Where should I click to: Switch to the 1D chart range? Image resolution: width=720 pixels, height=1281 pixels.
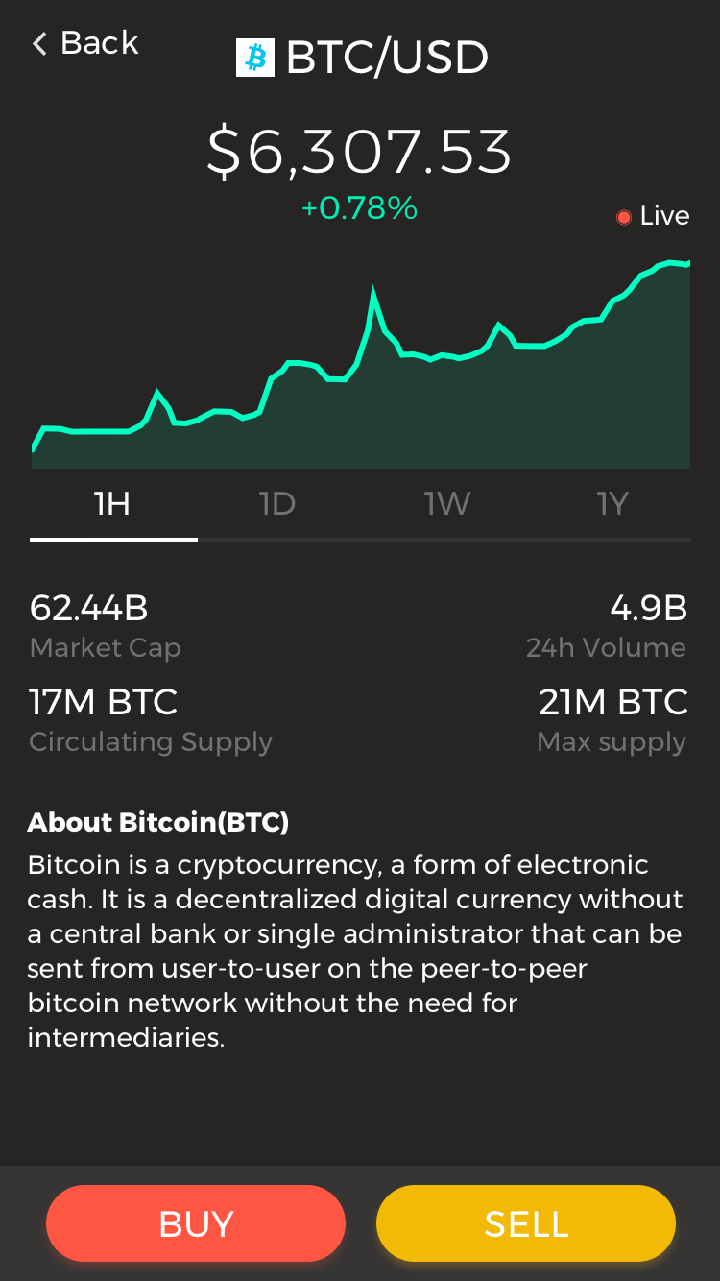(278, 504)
